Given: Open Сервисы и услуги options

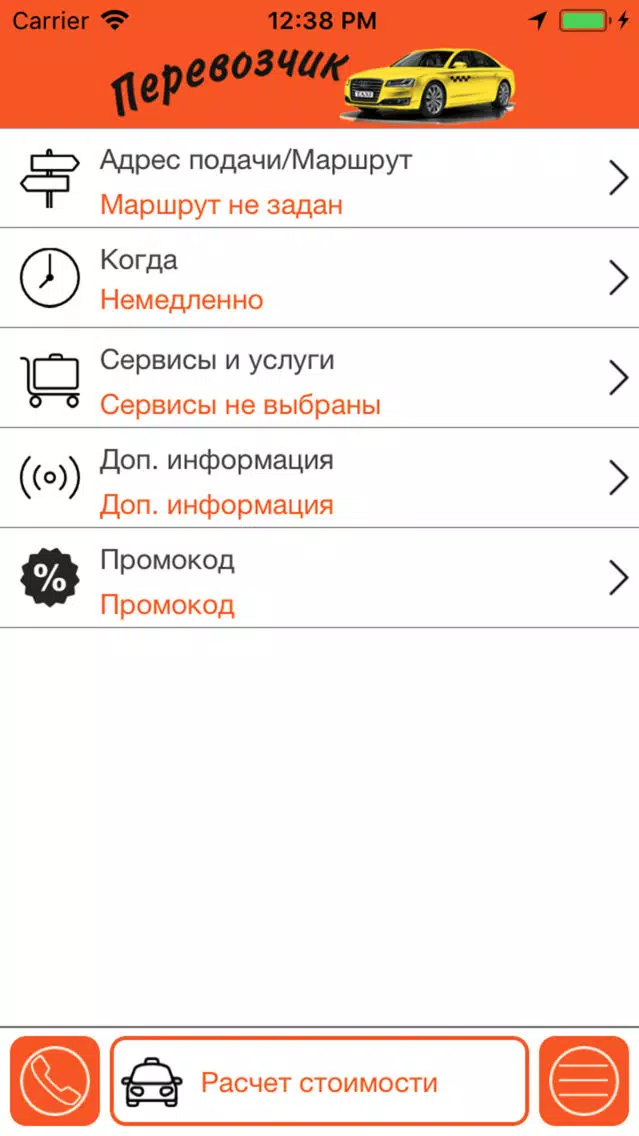Looking at the screenshot, I should pyautogui.click(x=319, y=379).
